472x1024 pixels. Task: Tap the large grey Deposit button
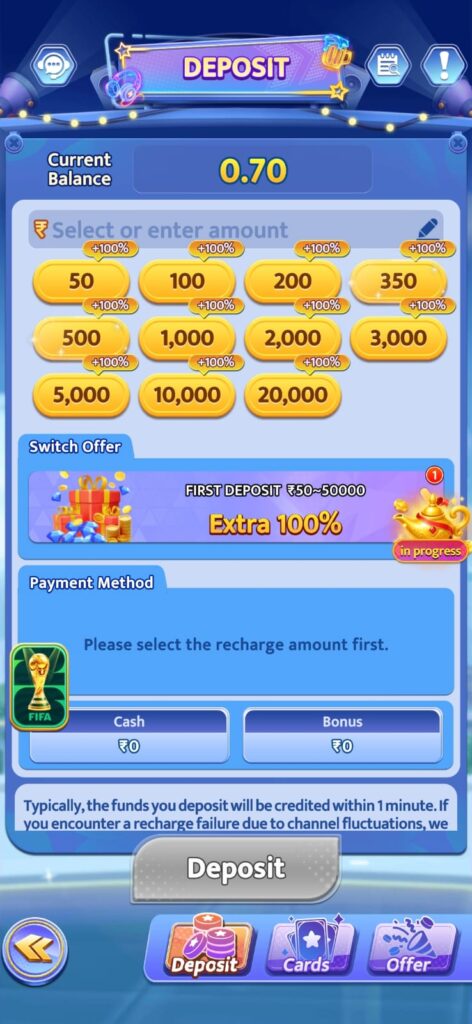(236, 869)
